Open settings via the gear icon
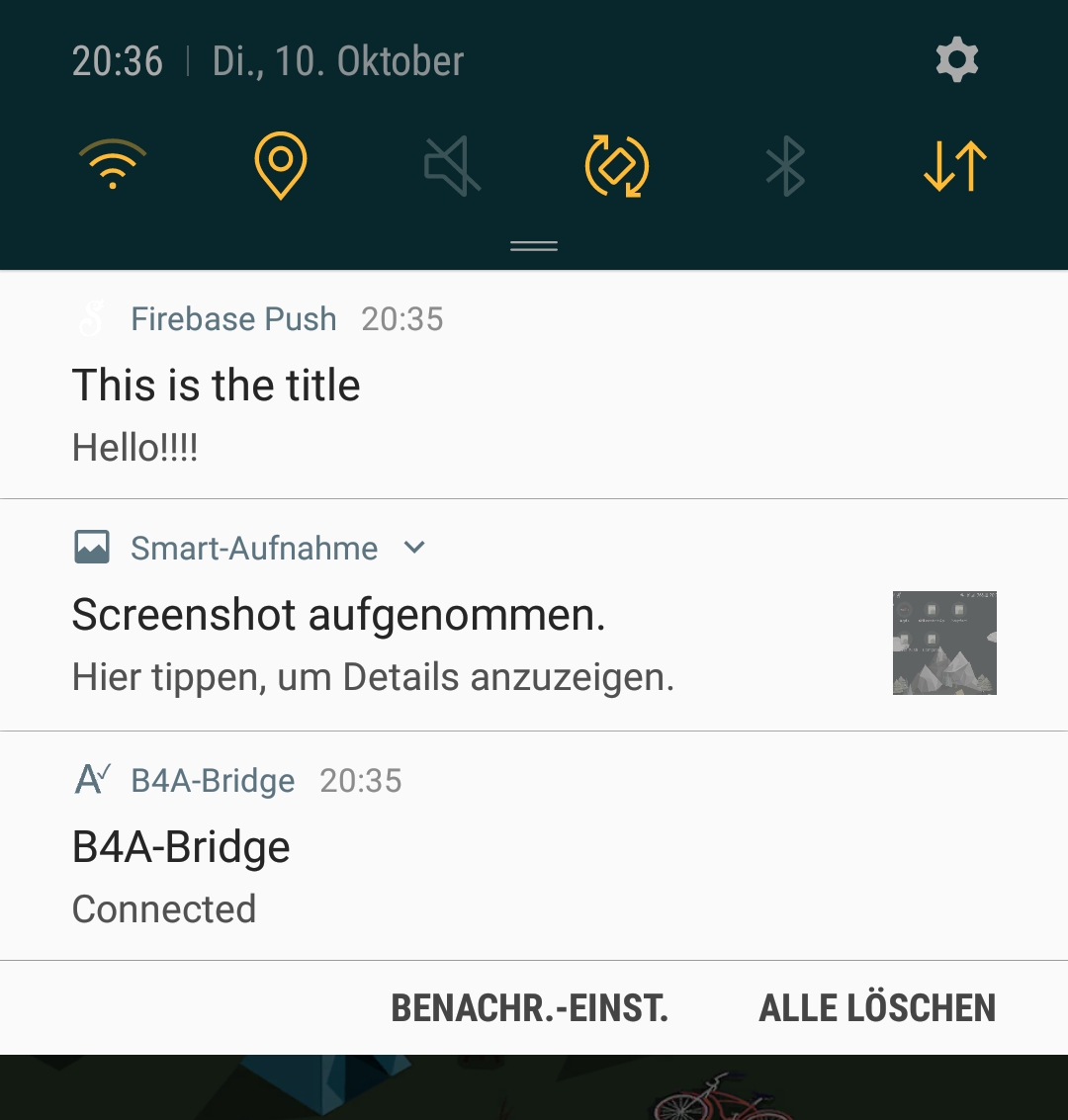The image size is (1068, 1120). click(956, 61)
